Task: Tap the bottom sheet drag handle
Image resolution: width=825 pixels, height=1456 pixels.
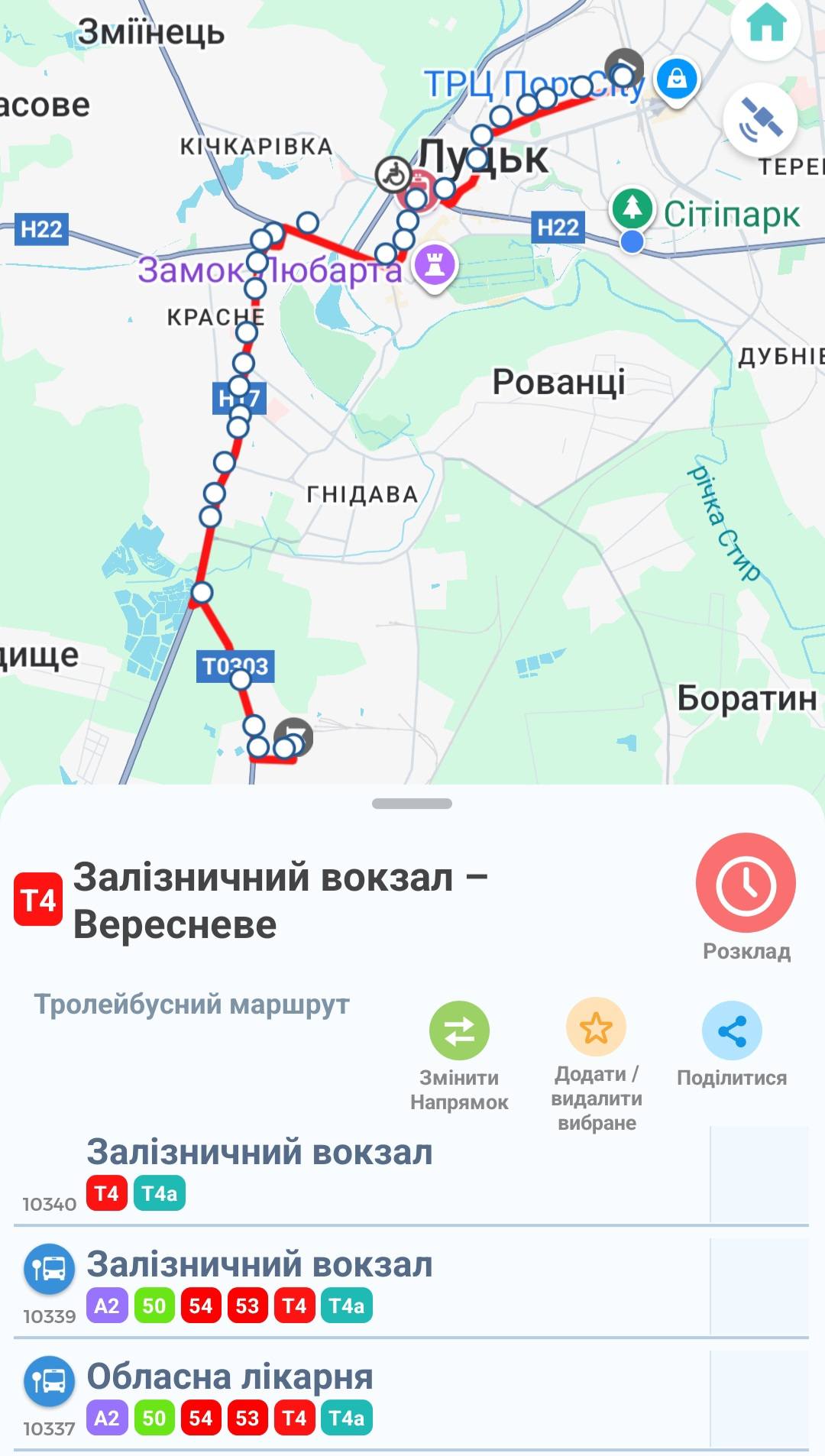Action: coord(412,804)
